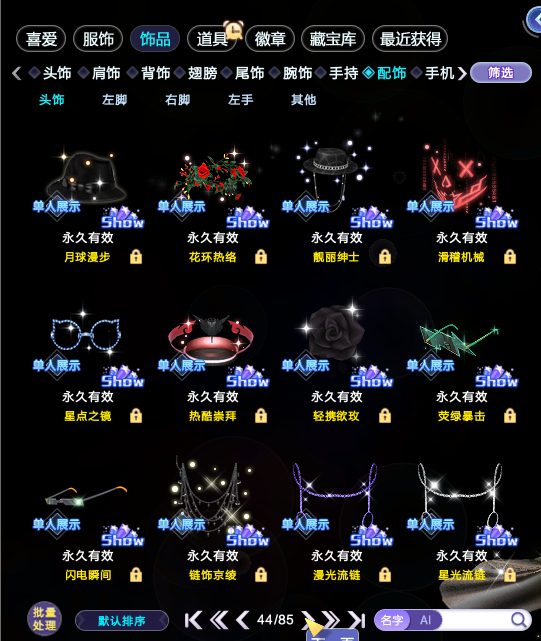The image size is (541, 641).
Task: Tap the search magnifier icon
Action: tap(519, 620)
